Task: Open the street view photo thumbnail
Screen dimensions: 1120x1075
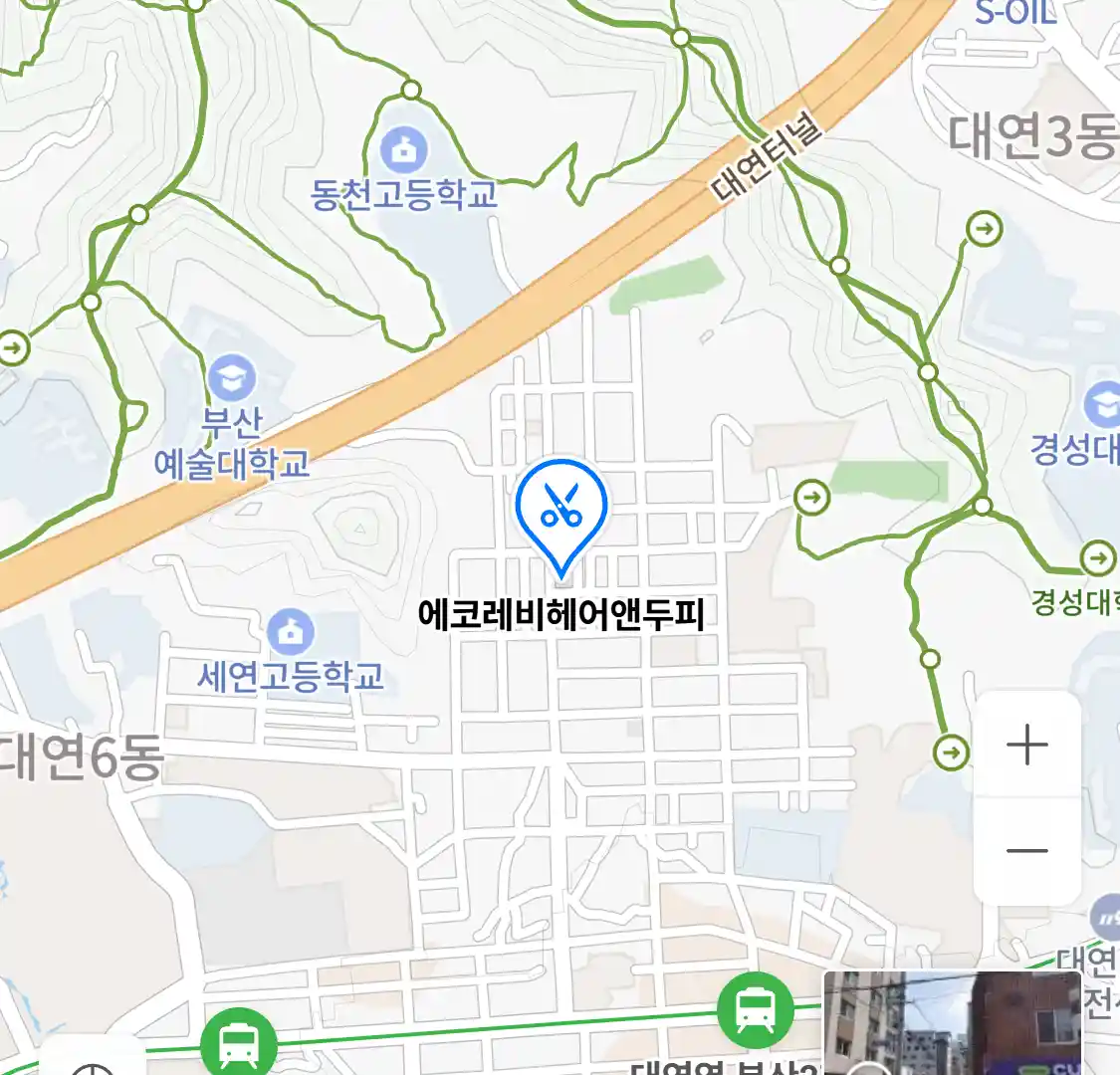Action: (x=952, y=1023)
